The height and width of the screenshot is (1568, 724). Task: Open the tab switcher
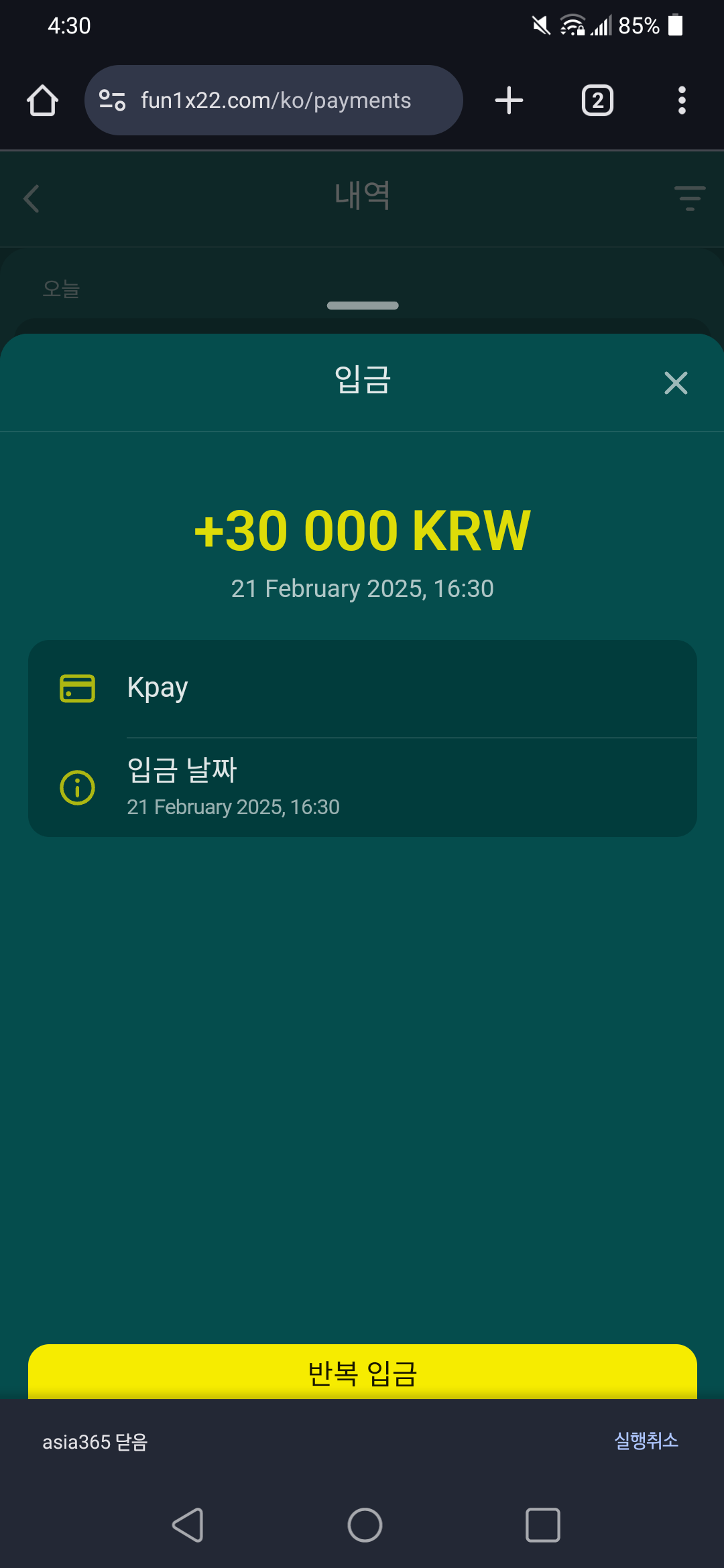(597, 101)
